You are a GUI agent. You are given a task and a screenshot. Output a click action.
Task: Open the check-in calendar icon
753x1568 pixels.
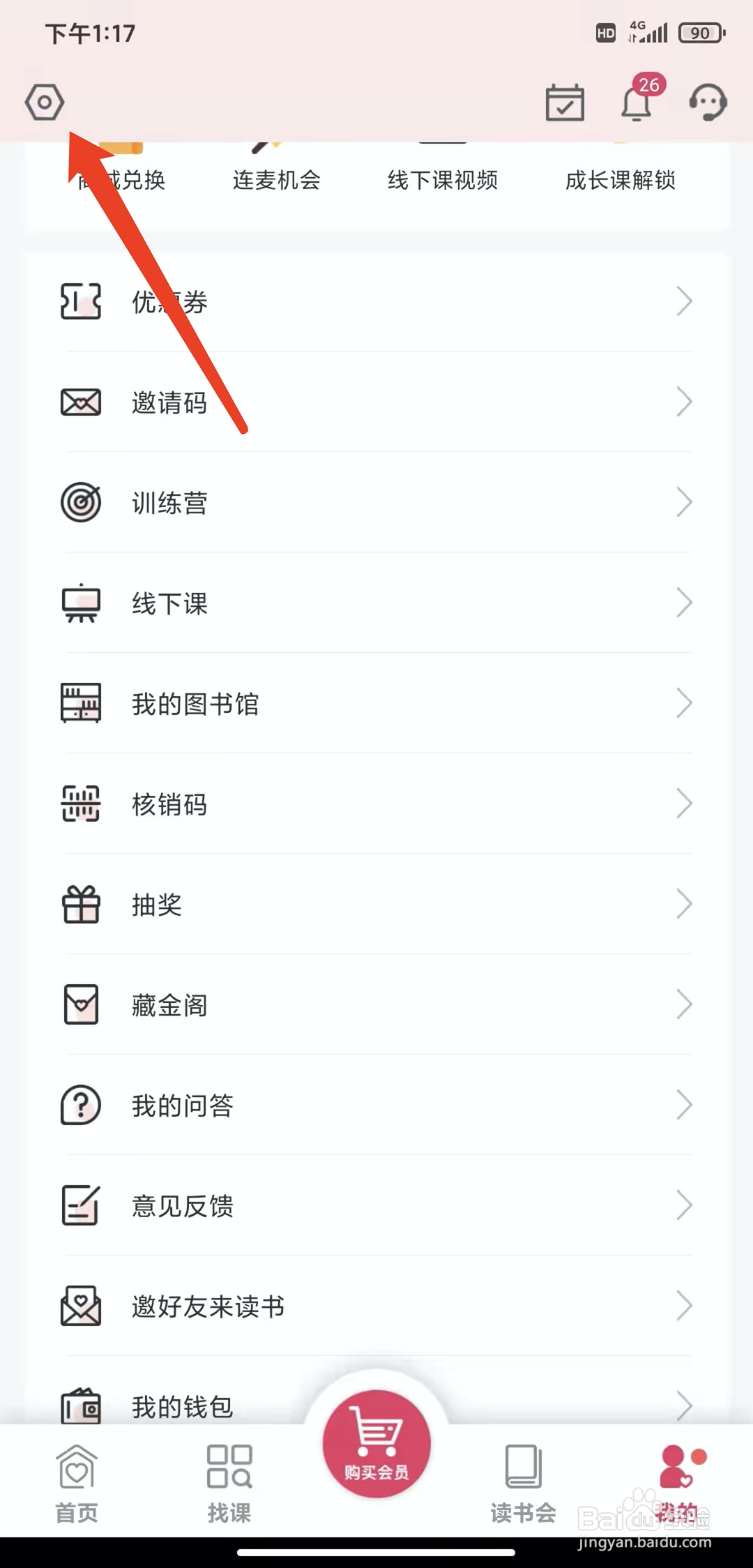tap(563, 103)
